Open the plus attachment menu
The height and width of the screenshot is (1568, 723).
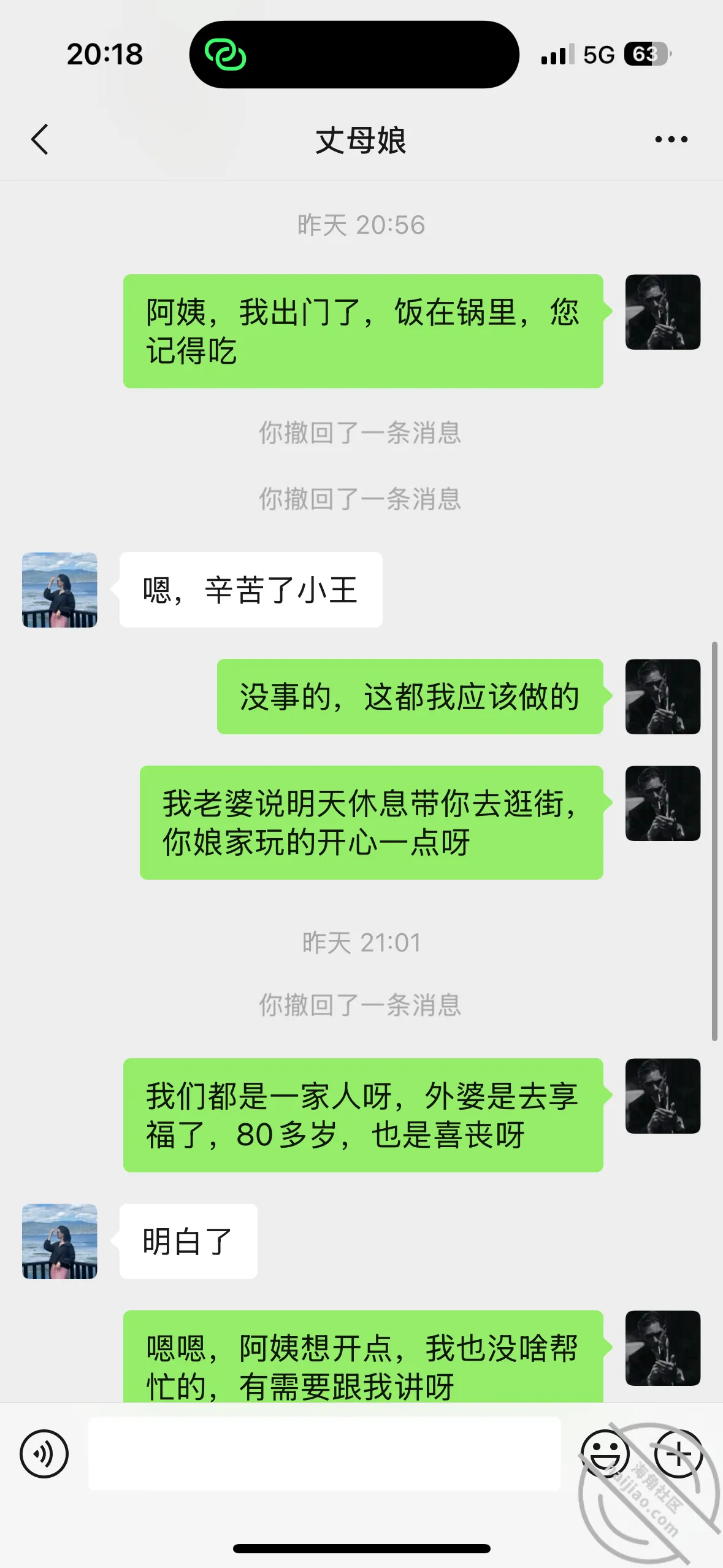click(678, 1453)
